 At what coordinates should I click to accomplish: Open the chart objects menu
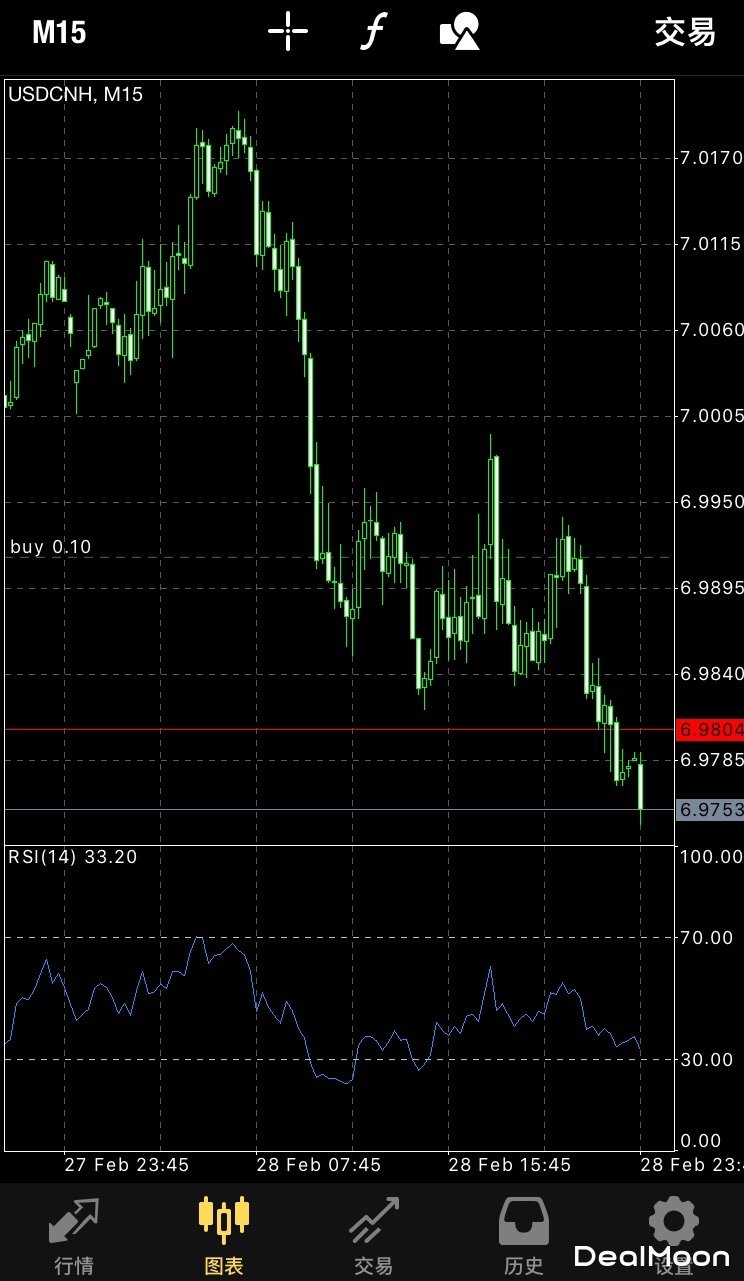[459, 33]
